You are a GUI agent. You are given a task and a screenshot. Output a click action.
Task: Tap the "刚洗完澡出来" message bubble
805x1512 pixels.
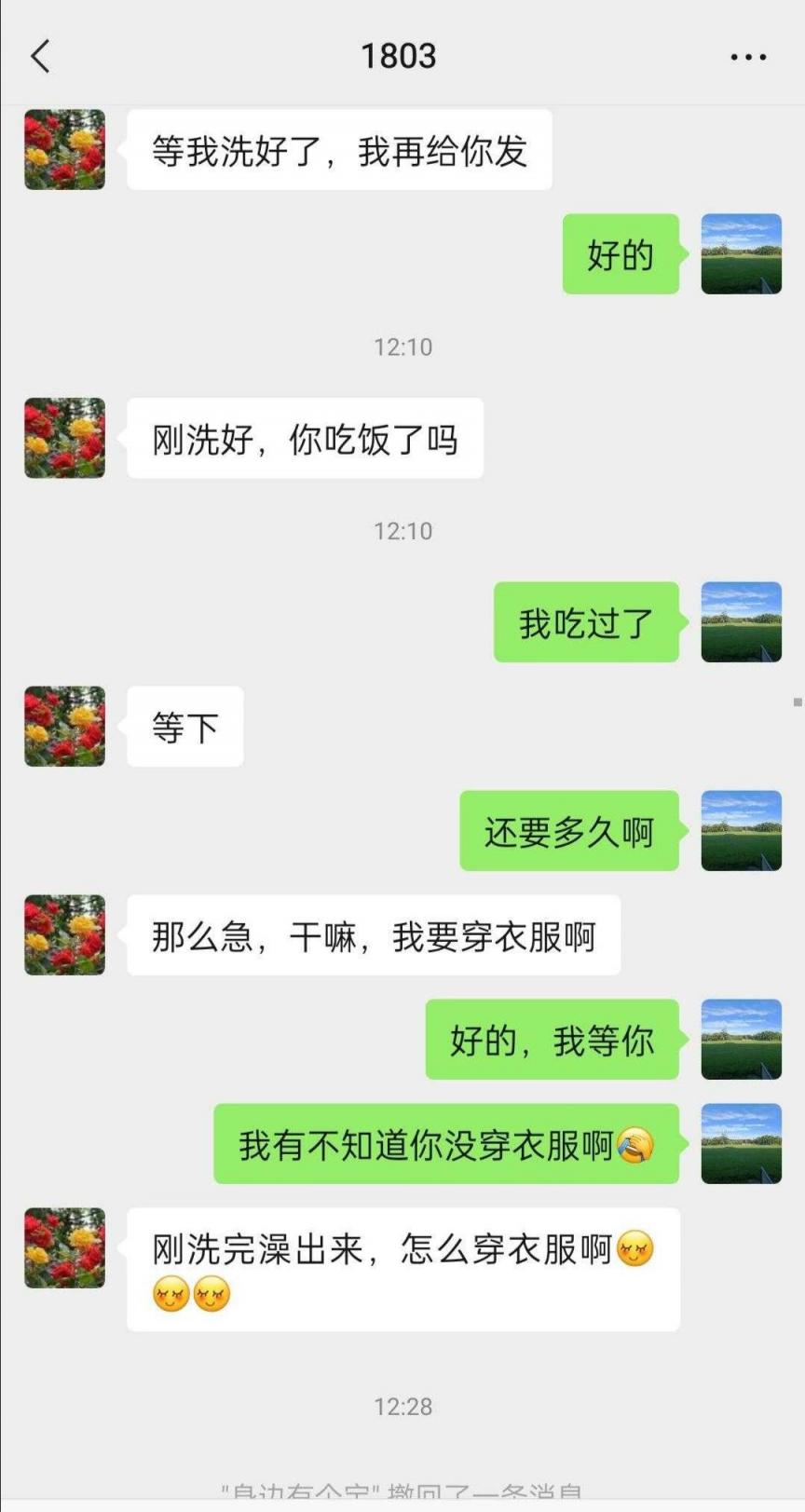(x=401, y=1270)
